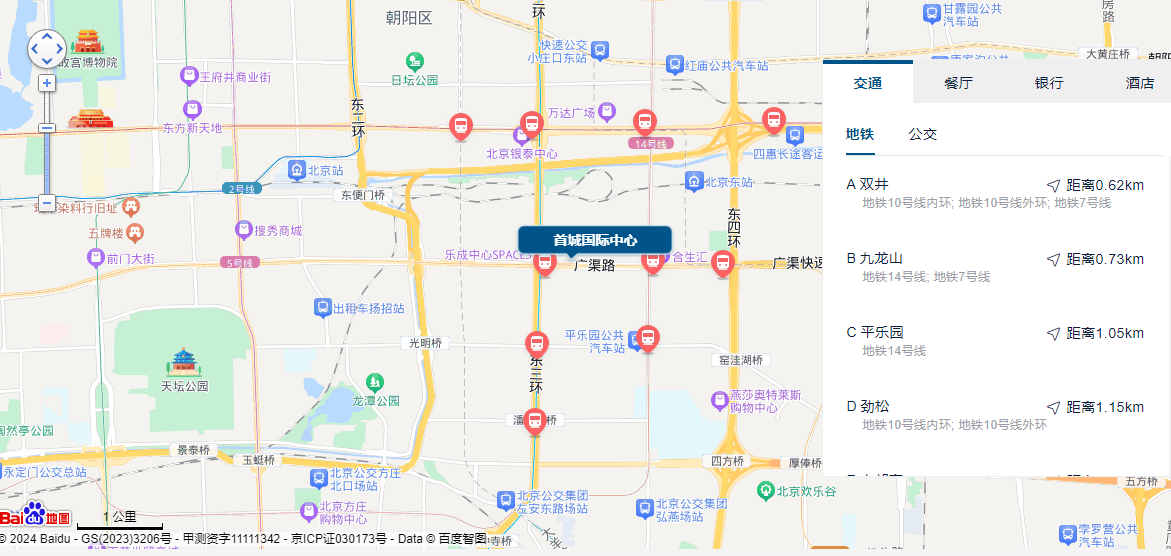The image size is (1171, 556).
Task: Open the D 劲松 subway result
Action: click(867, 407)
